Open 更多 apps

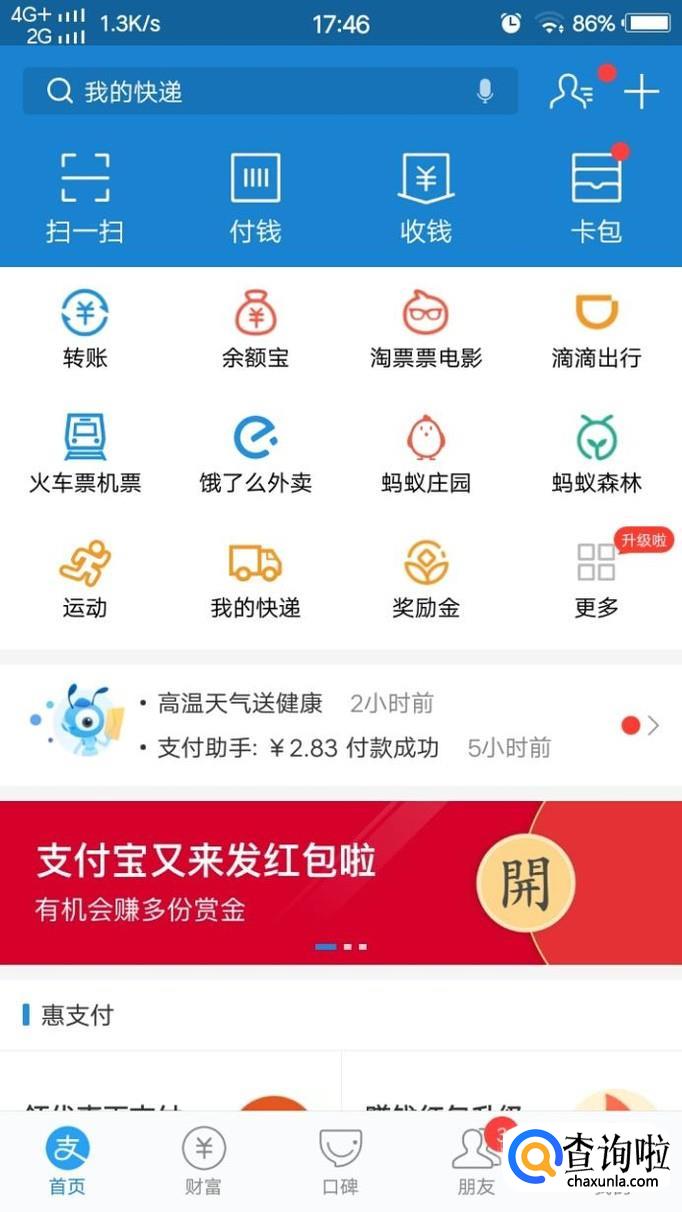pyautogui.click(x=597, y=579)
